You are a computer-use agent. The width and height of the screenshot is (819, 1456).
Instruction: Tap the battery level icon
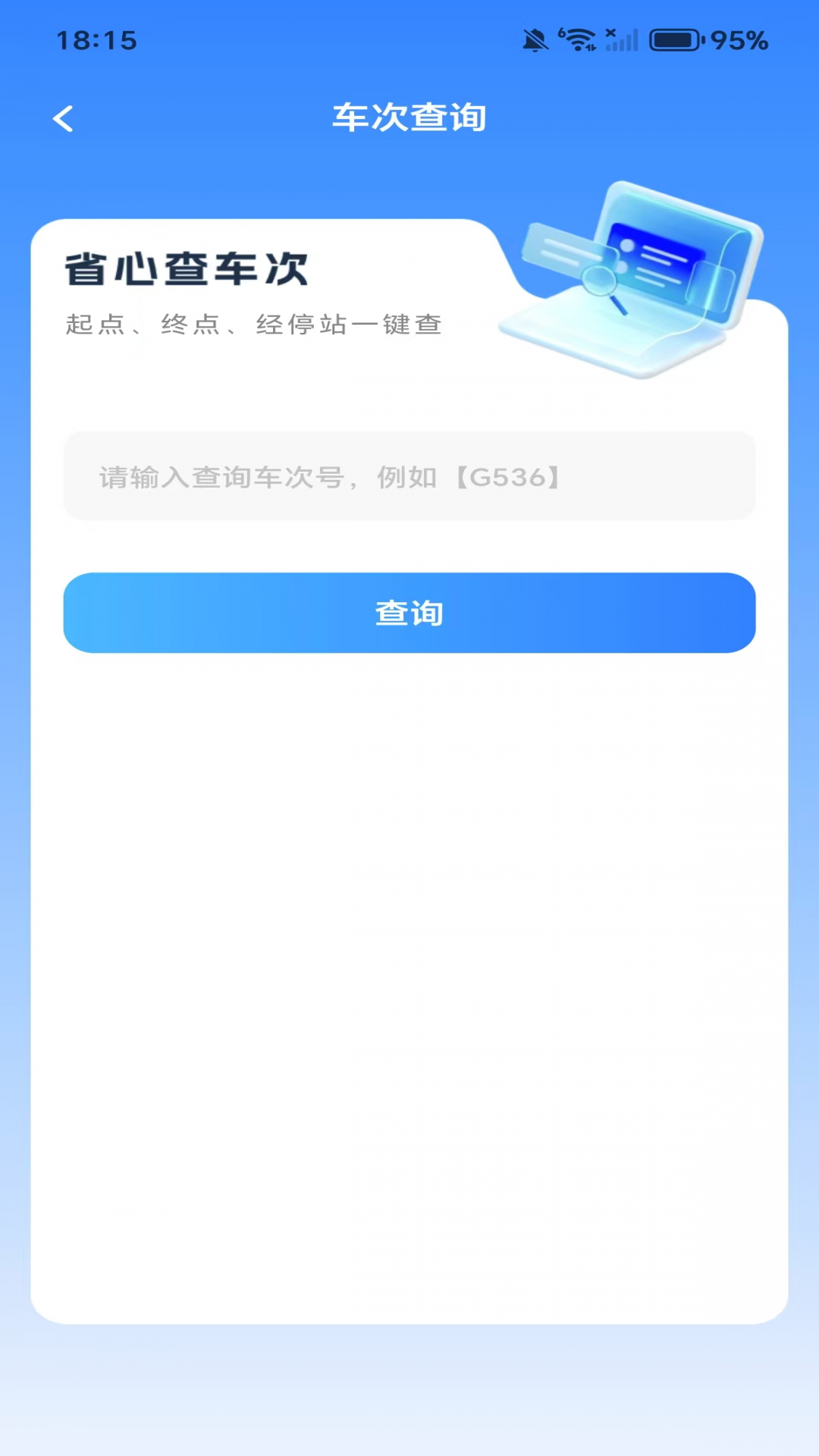(673, 39)
